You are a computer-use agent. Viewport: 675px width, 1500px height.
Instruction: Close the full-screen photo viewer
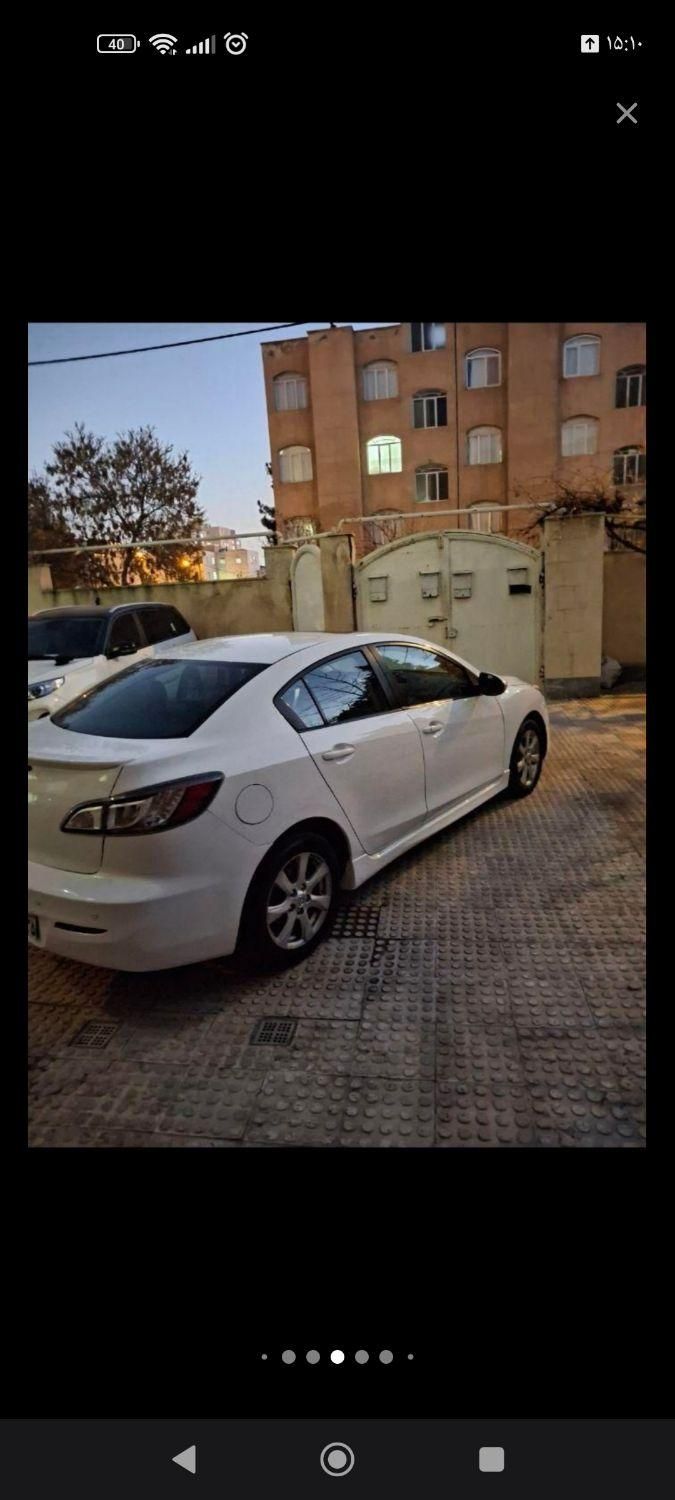(626, 113)
